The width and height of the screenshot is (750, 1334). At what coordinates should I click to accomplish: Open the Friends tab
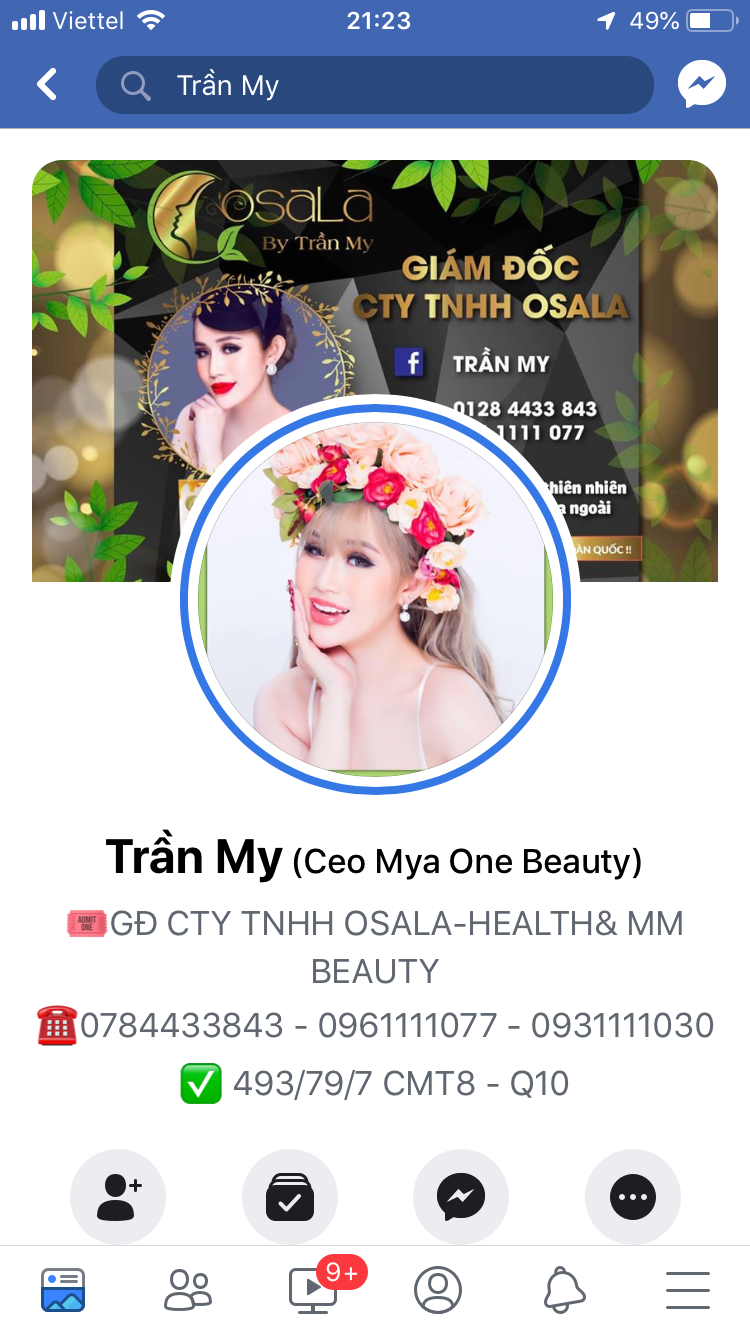(x=188, y=1290)
